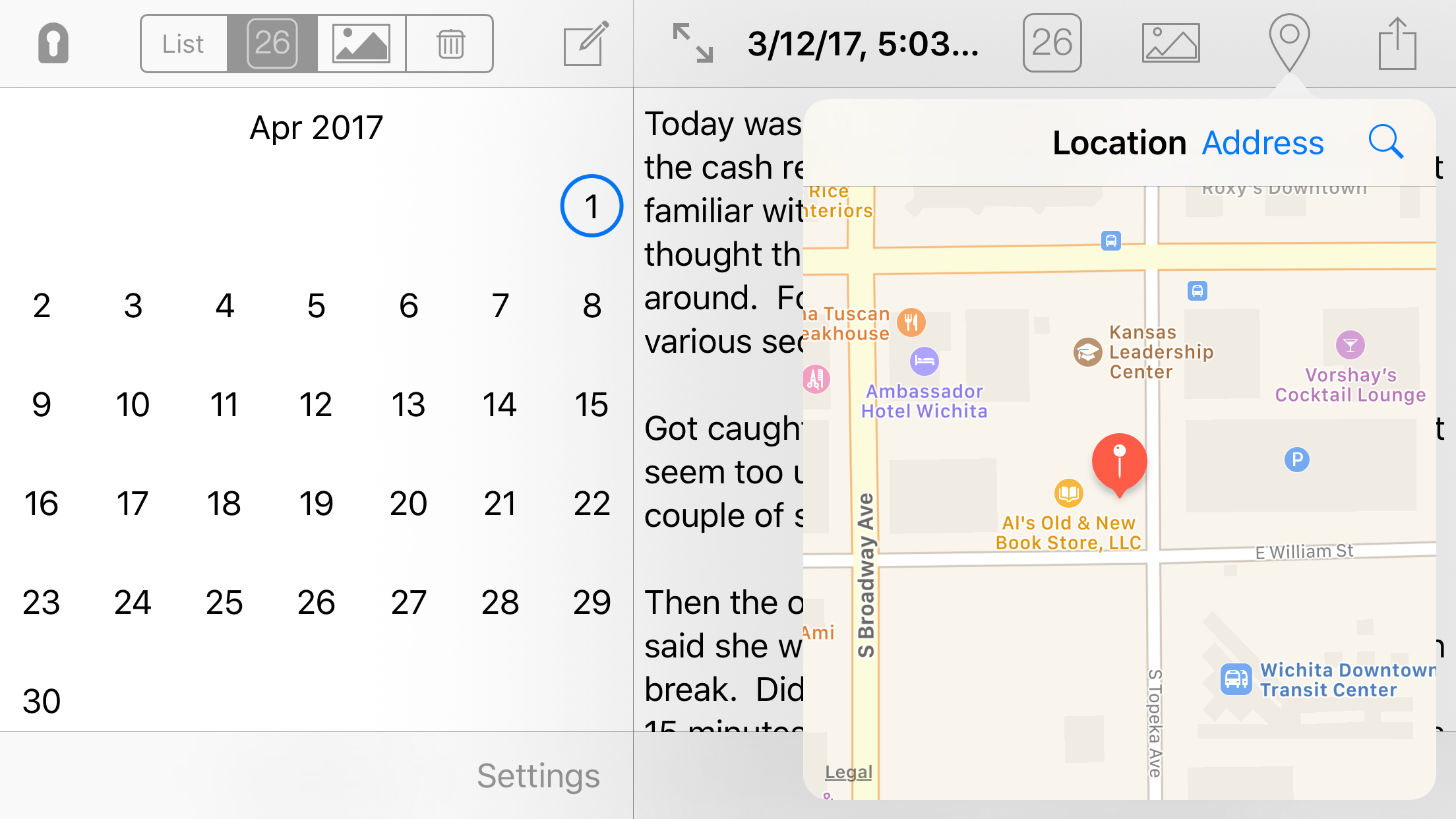The height and width of the screenshot is (819, 1456).
Task: Tap the location pin toolbar icon
Action: point(1289,42)
